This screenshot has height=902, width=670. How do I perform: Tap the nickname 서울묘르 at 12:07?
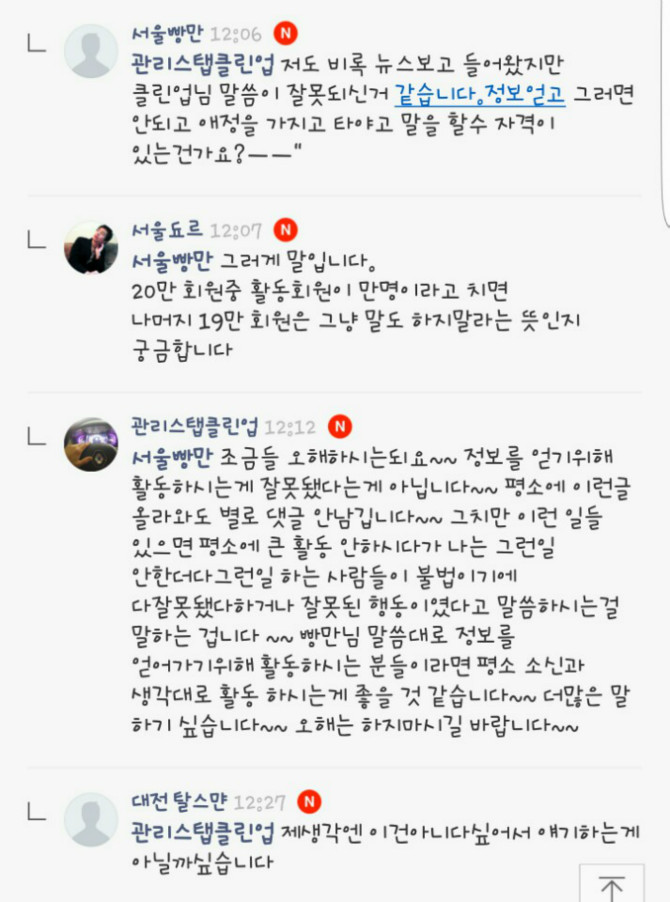168,230
